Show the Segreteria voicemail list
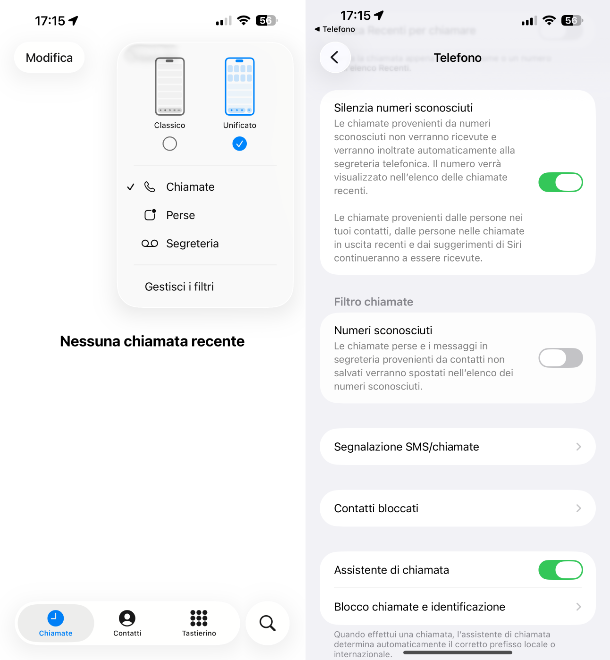 pos(192,243)
